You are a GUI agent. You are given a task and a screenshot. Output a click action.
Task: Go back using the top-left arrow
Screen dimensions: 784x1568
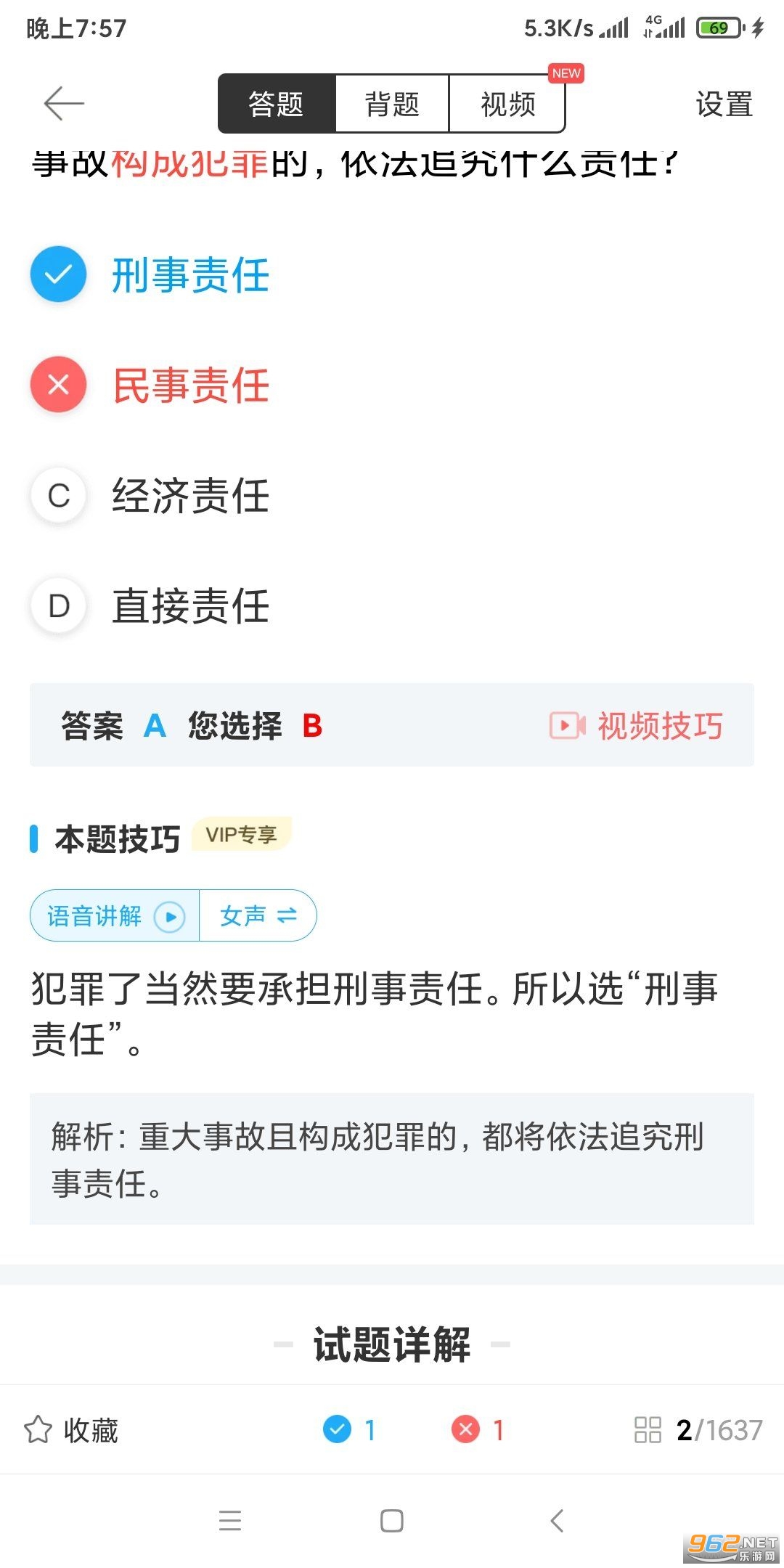(64, 103)
